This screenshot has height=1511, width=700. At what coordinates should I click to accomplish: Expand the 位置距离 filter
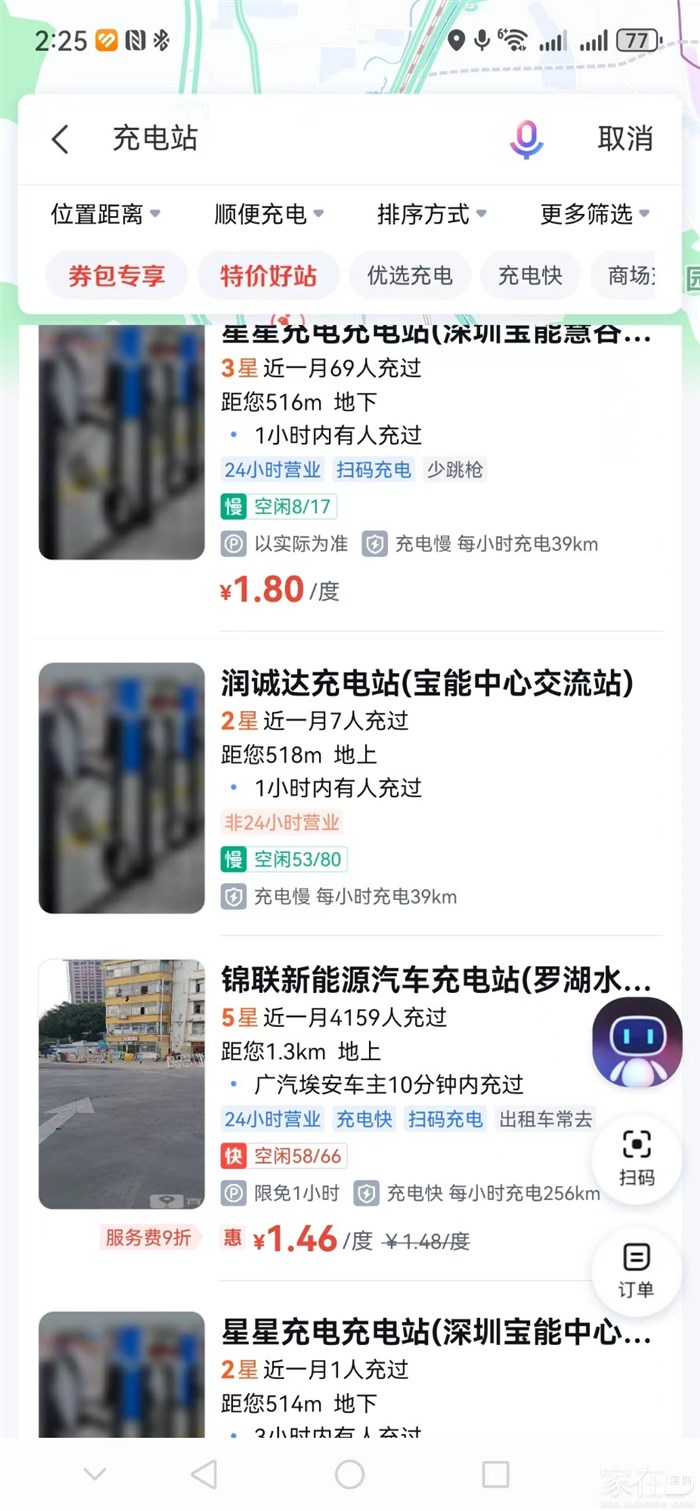point(105,214)
